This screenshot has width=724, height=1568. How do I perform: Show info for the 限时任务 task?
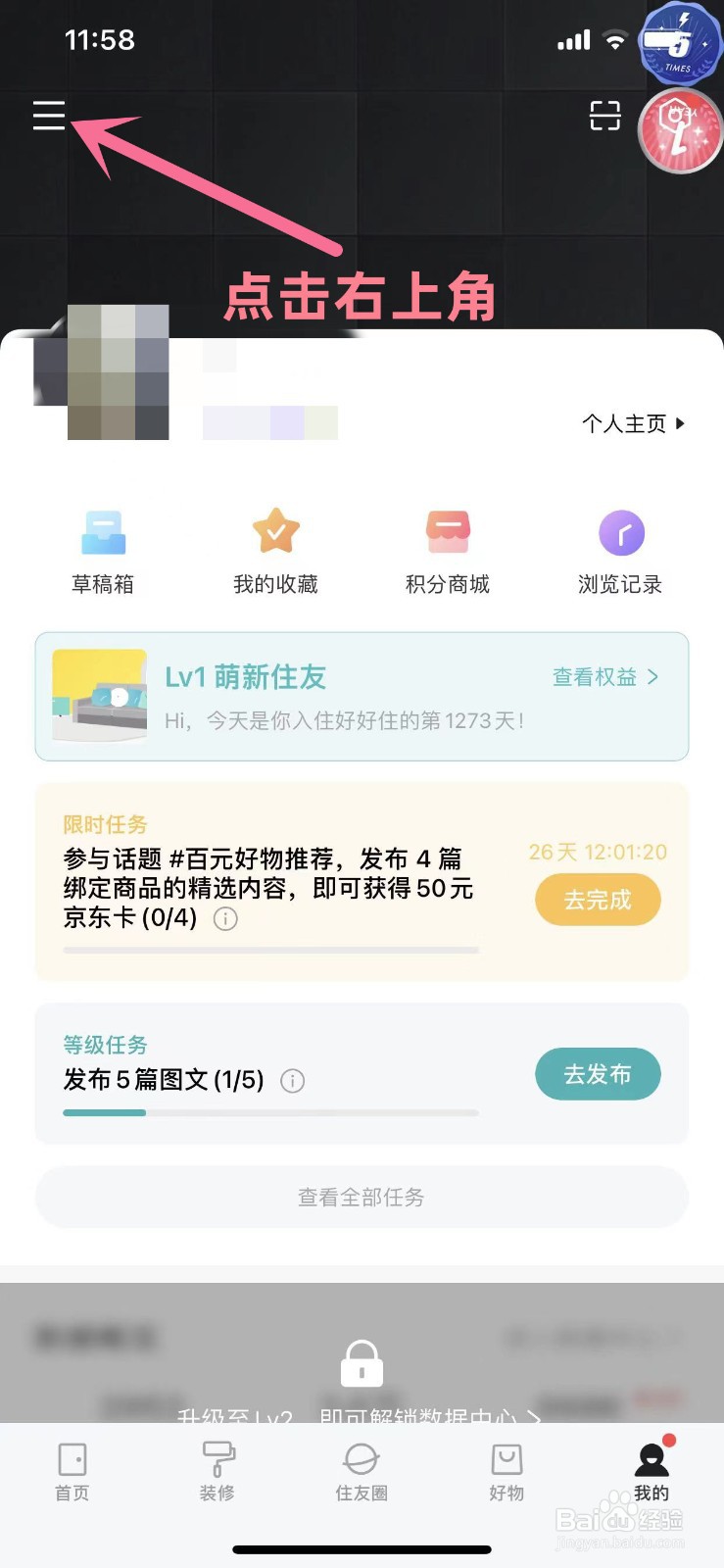(x=225, y=919)
